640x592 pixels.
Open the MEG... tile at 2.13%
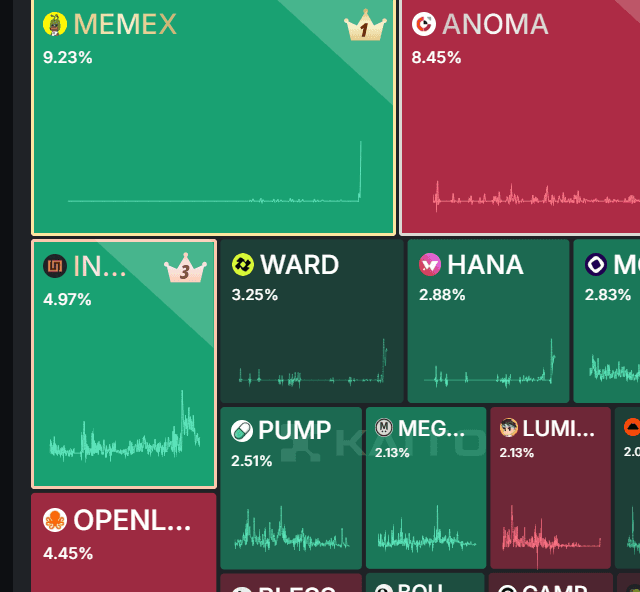425,487
